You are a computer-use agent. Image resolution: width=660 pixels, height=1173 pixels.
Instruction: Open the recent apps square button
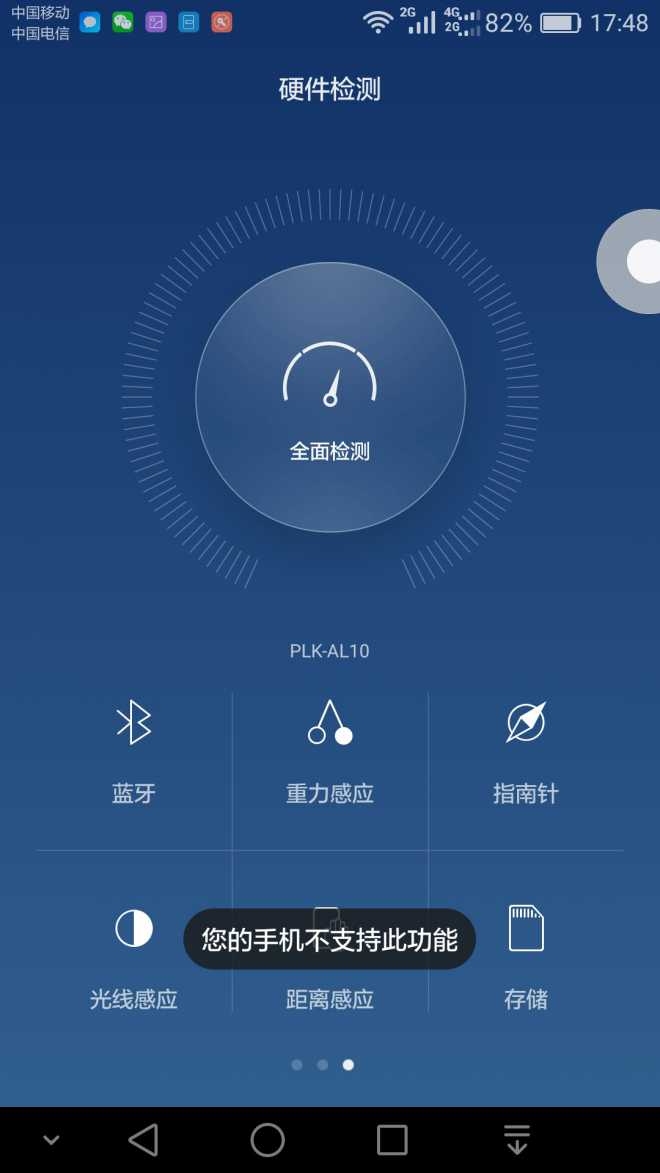point(392,1139)
